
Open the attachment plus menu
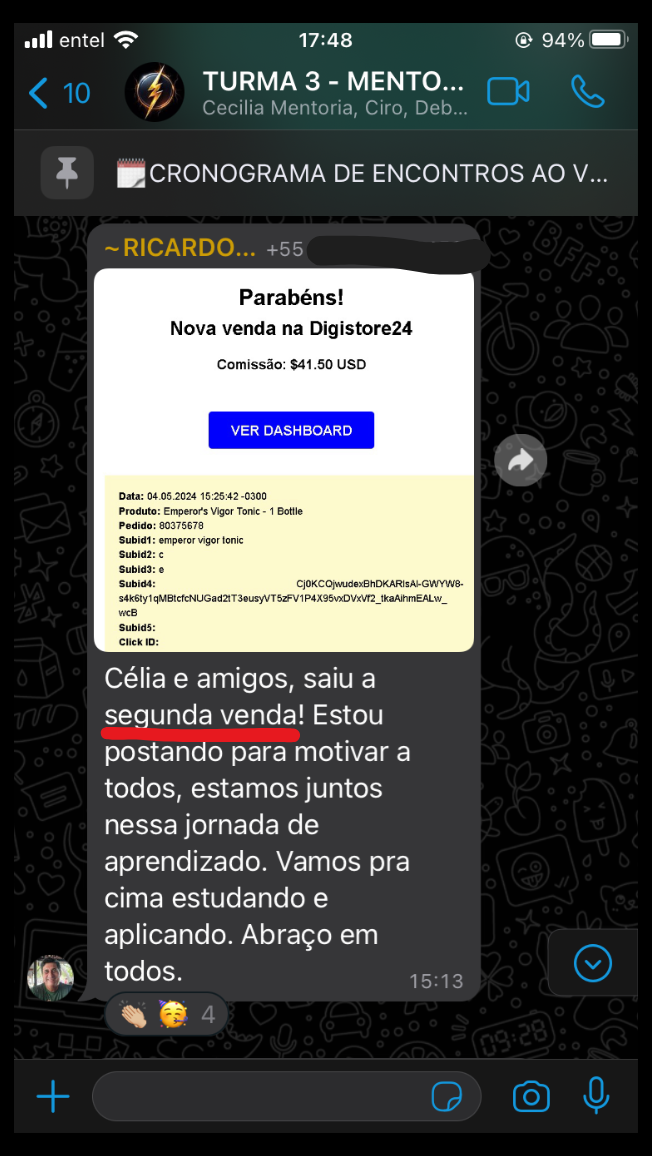point(53,1097)
